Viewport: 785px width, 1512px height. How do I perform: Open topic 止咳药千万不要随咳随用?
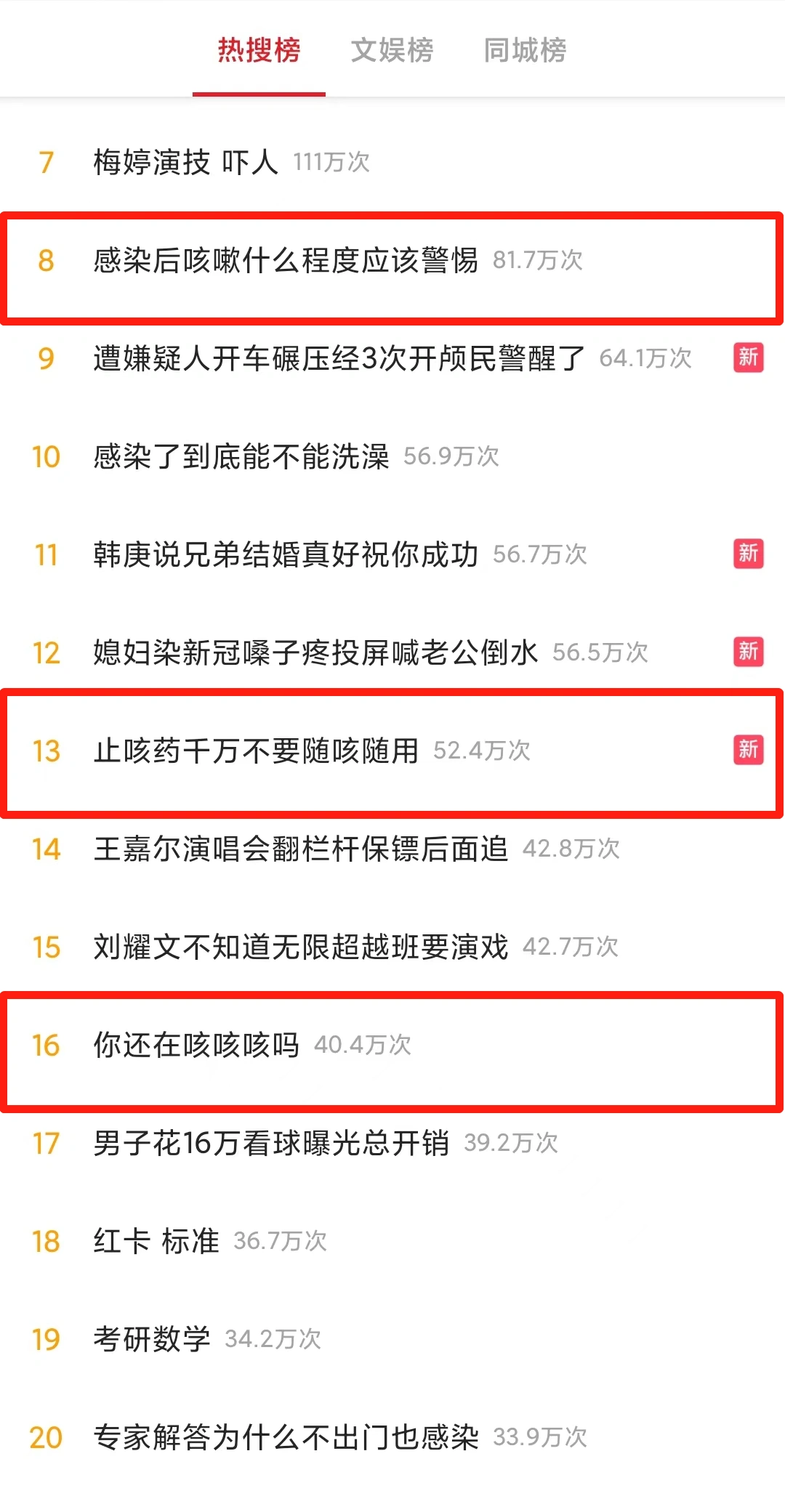coord(256,751)
